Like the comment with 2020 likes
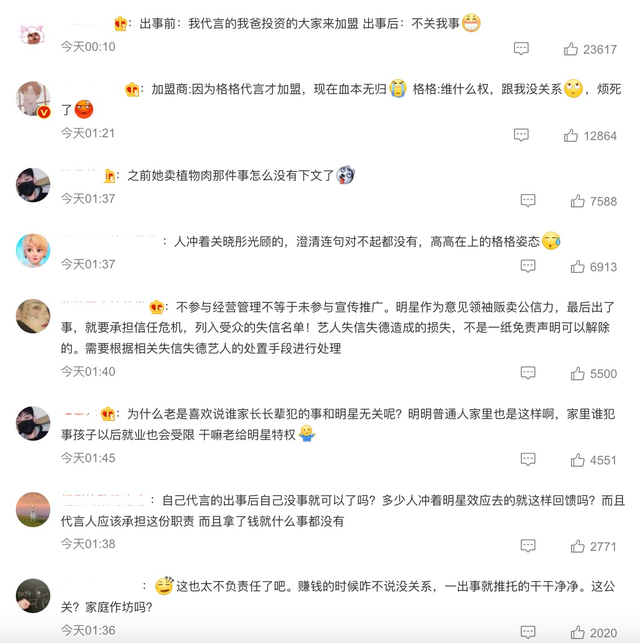640x643 pixels. tap(577, 632)
